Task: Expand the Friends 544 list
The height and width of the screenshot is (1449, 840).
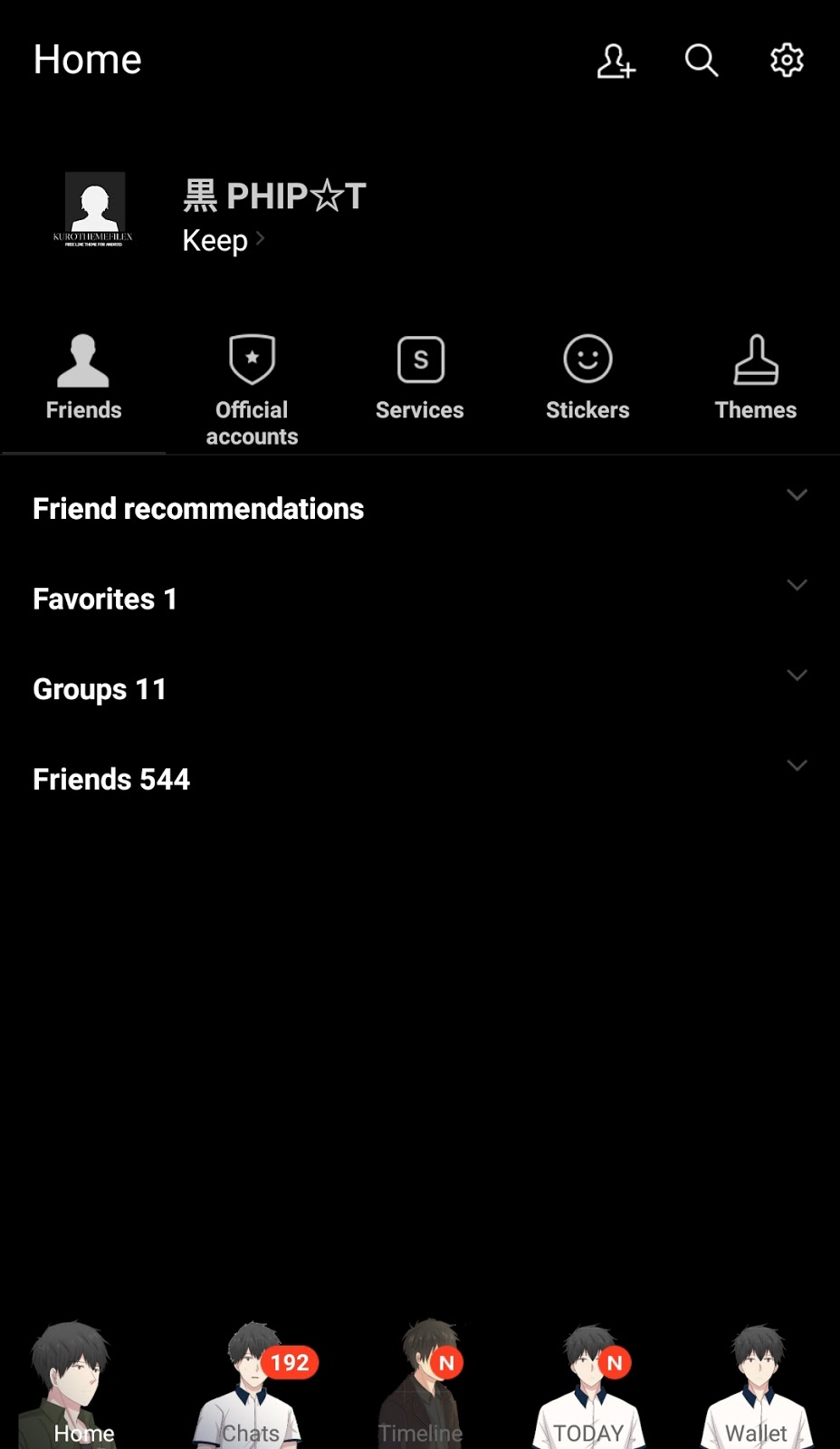Action: 420,779
